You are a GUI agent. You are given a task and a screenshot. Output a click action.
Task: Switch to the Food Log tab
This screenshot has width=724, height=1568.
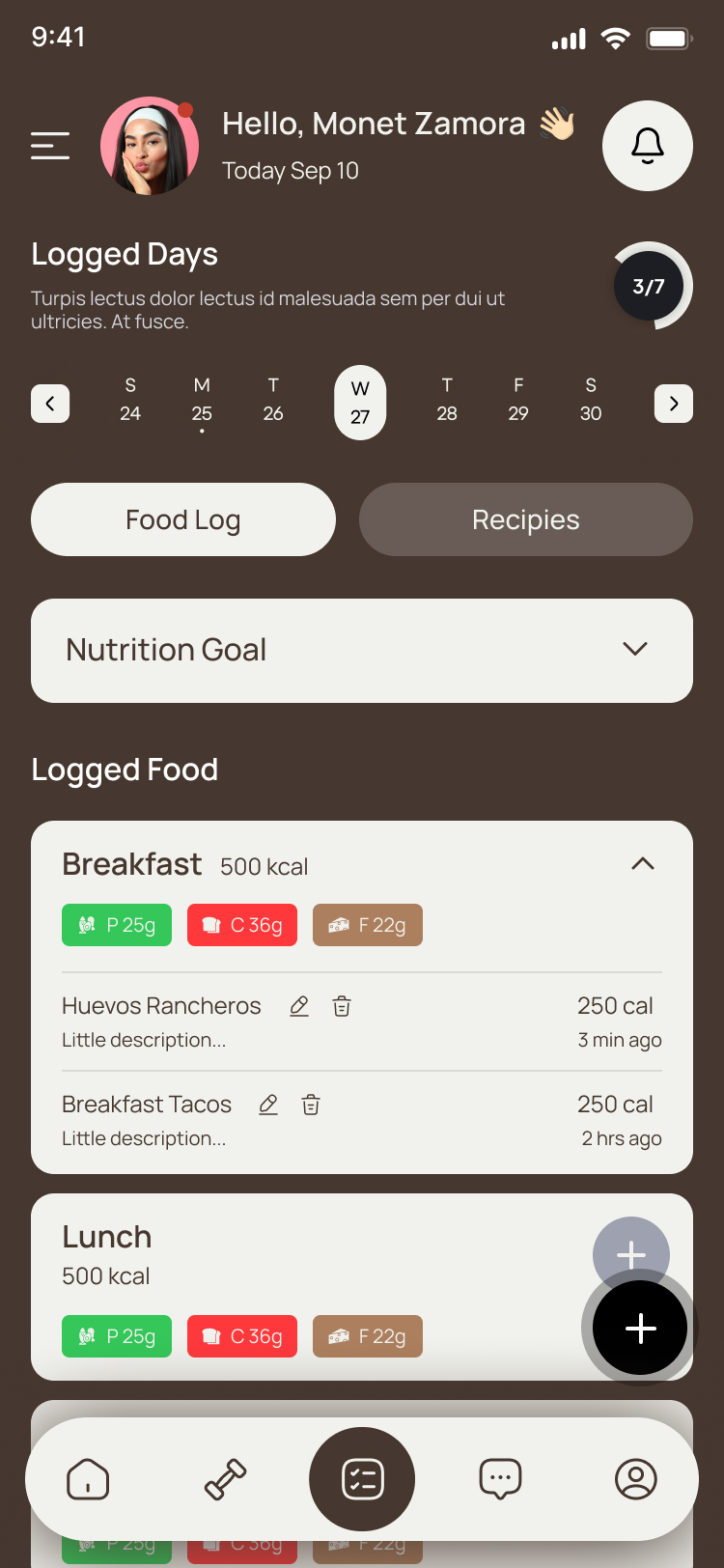pos(182,519)
